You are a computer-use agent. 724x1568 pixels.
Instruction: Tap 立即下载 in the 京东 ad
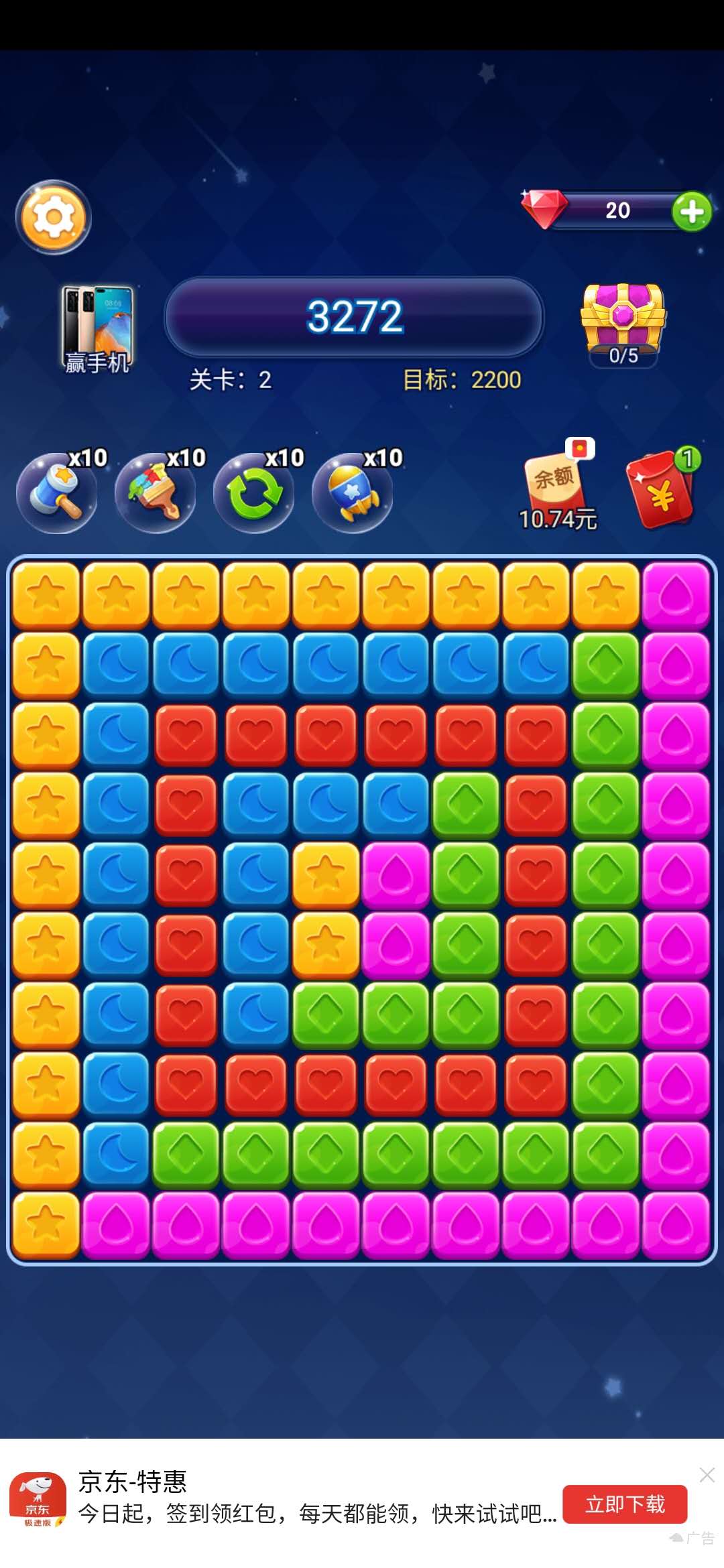pyautogui.click(x=625, y=1504)
